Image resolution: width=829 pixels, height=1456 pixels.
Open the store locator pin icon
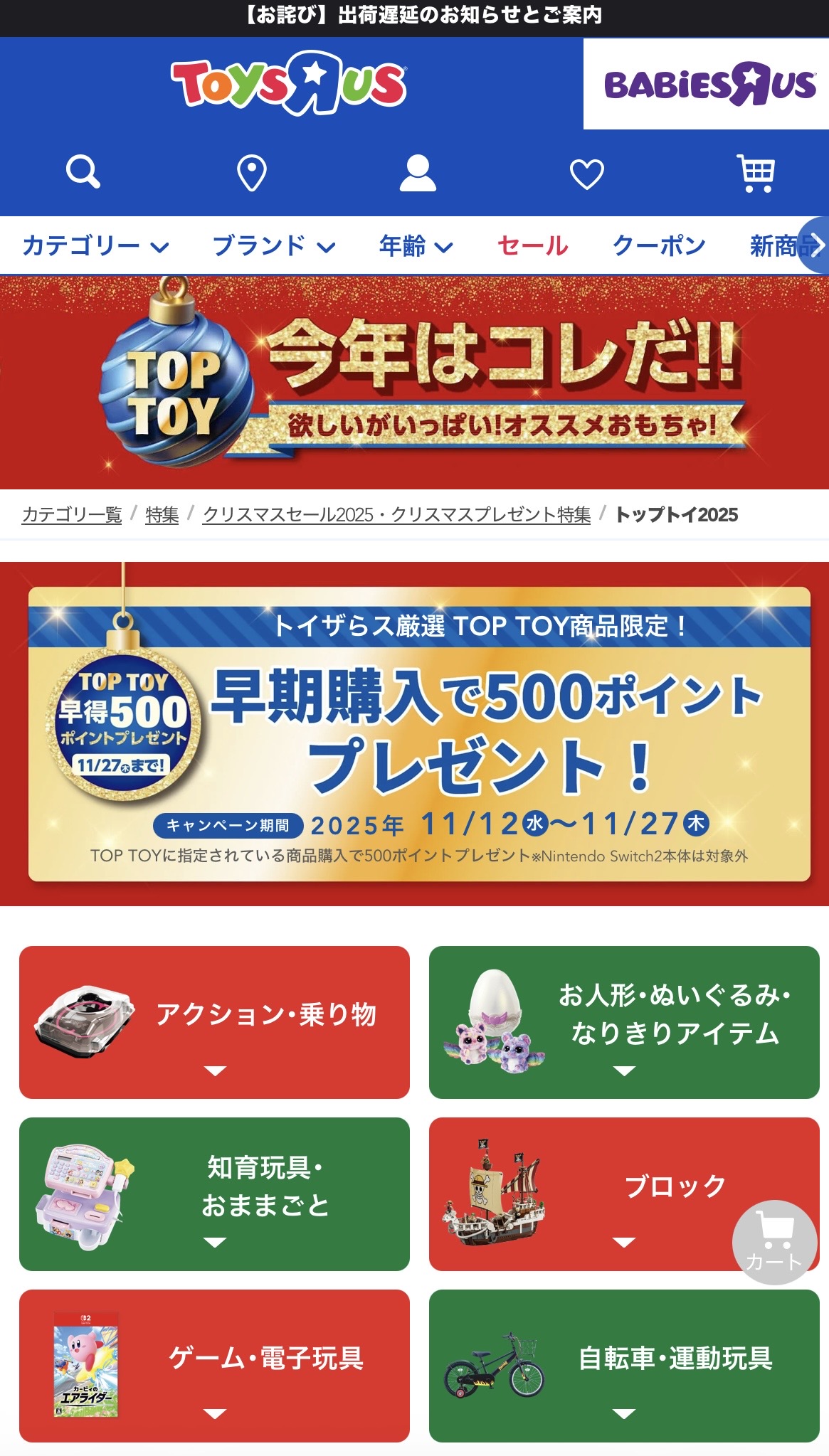(251, 174)
